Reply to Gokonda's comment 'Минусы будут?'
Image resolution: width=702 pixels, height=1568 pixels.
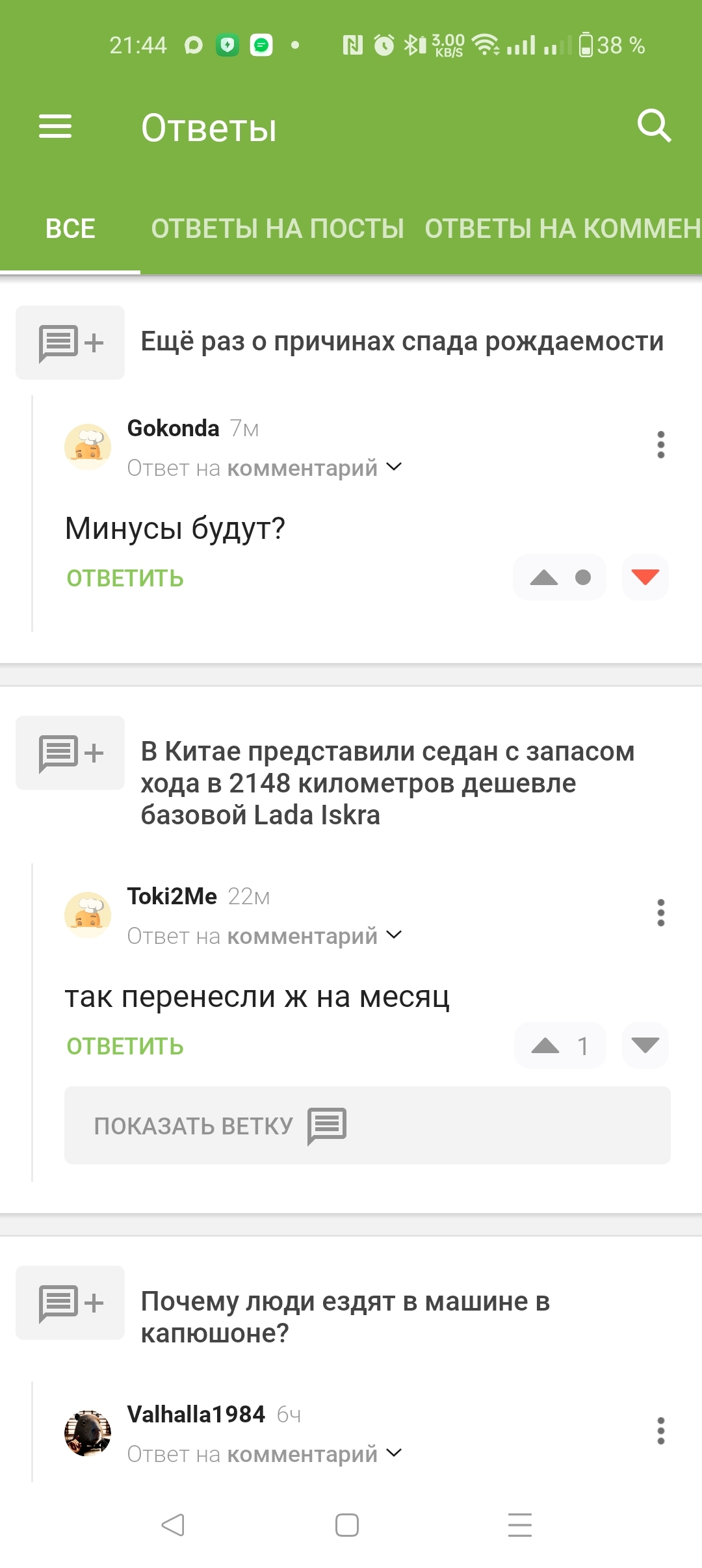(125, 579)
